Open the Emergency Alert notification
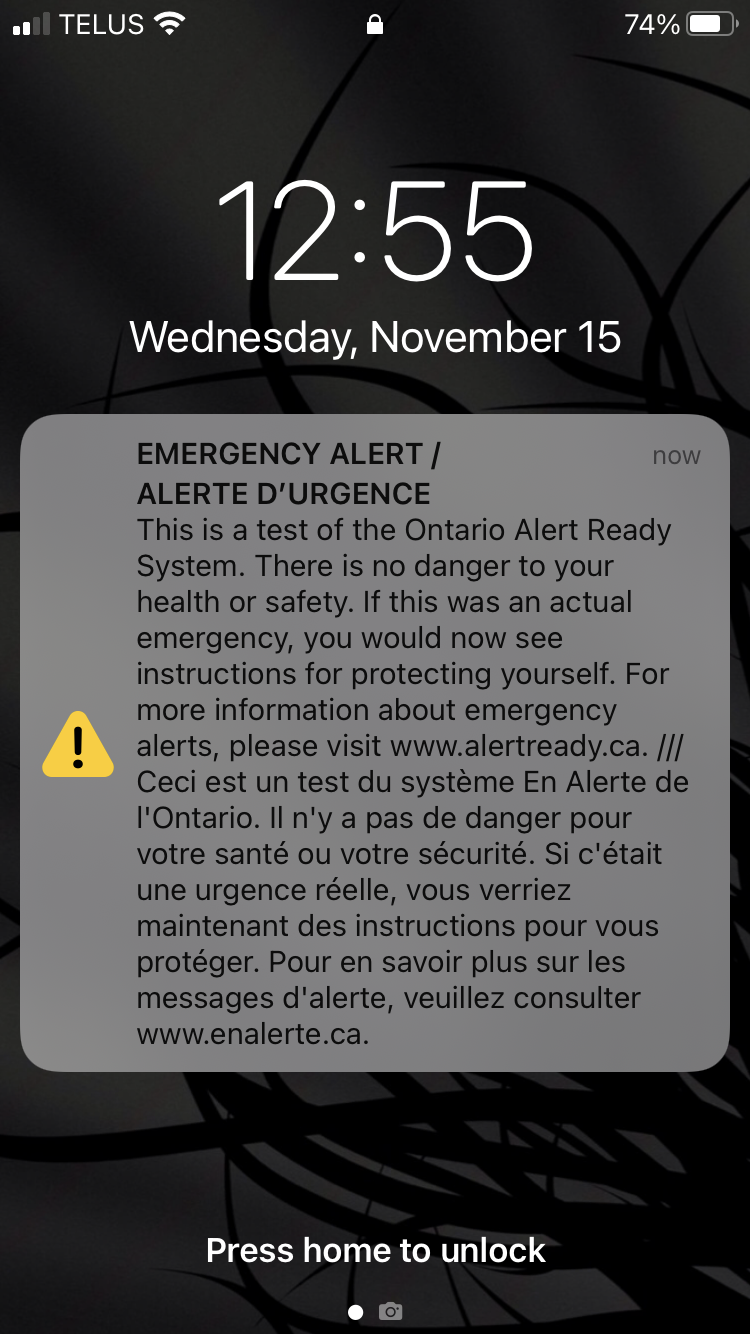750x1334 pixels. [x=375, y=742]
